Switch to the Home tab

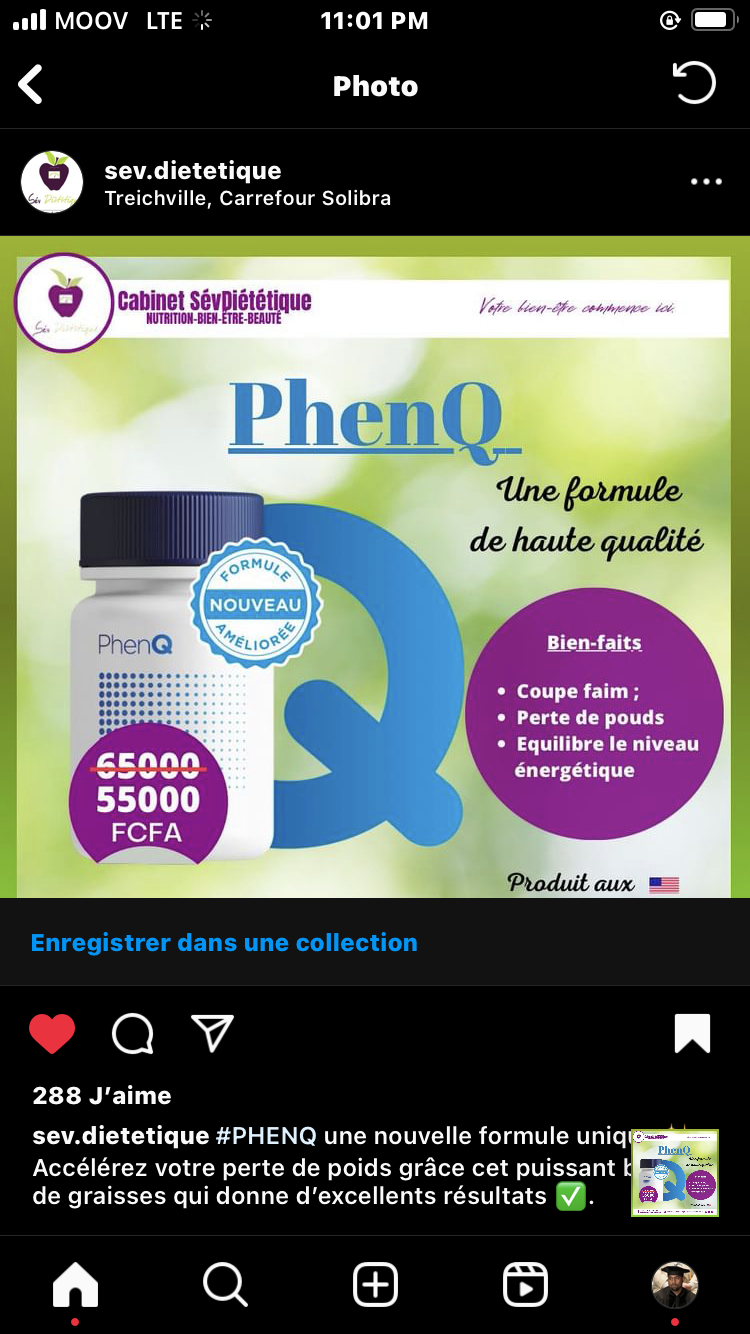pyautogui.click(x=75, y=1284)
